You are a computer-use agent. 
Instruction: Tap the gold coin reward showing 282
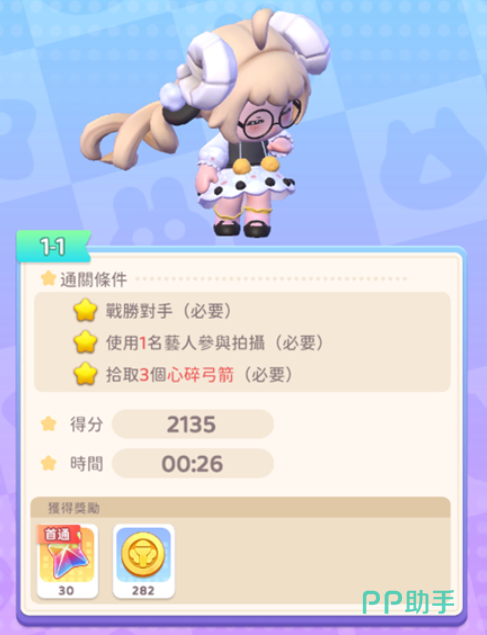pyautogui.click(x=143, y=561)
